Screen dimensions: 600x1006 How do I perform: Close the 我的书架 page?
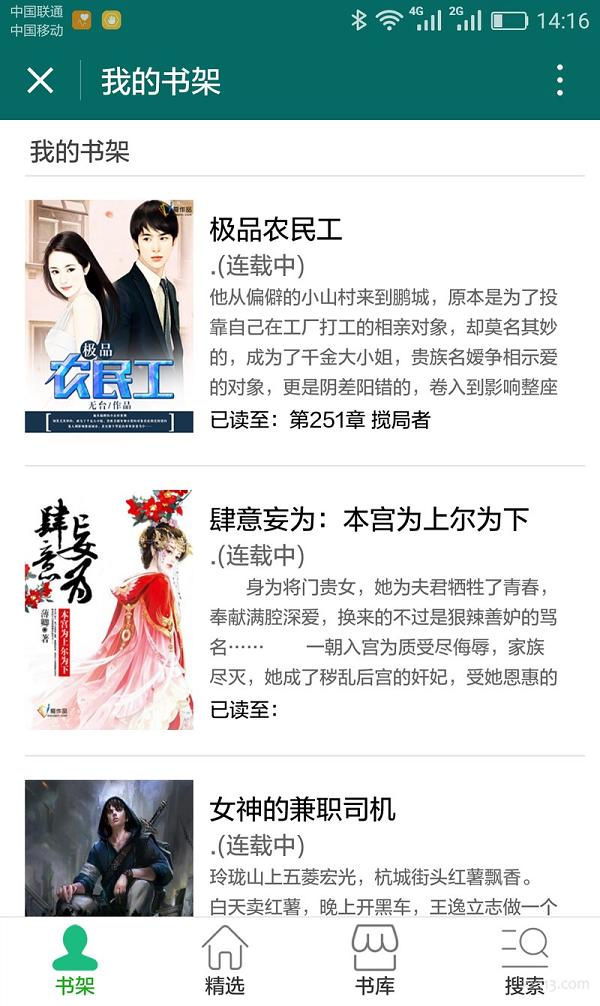[40, 81]
